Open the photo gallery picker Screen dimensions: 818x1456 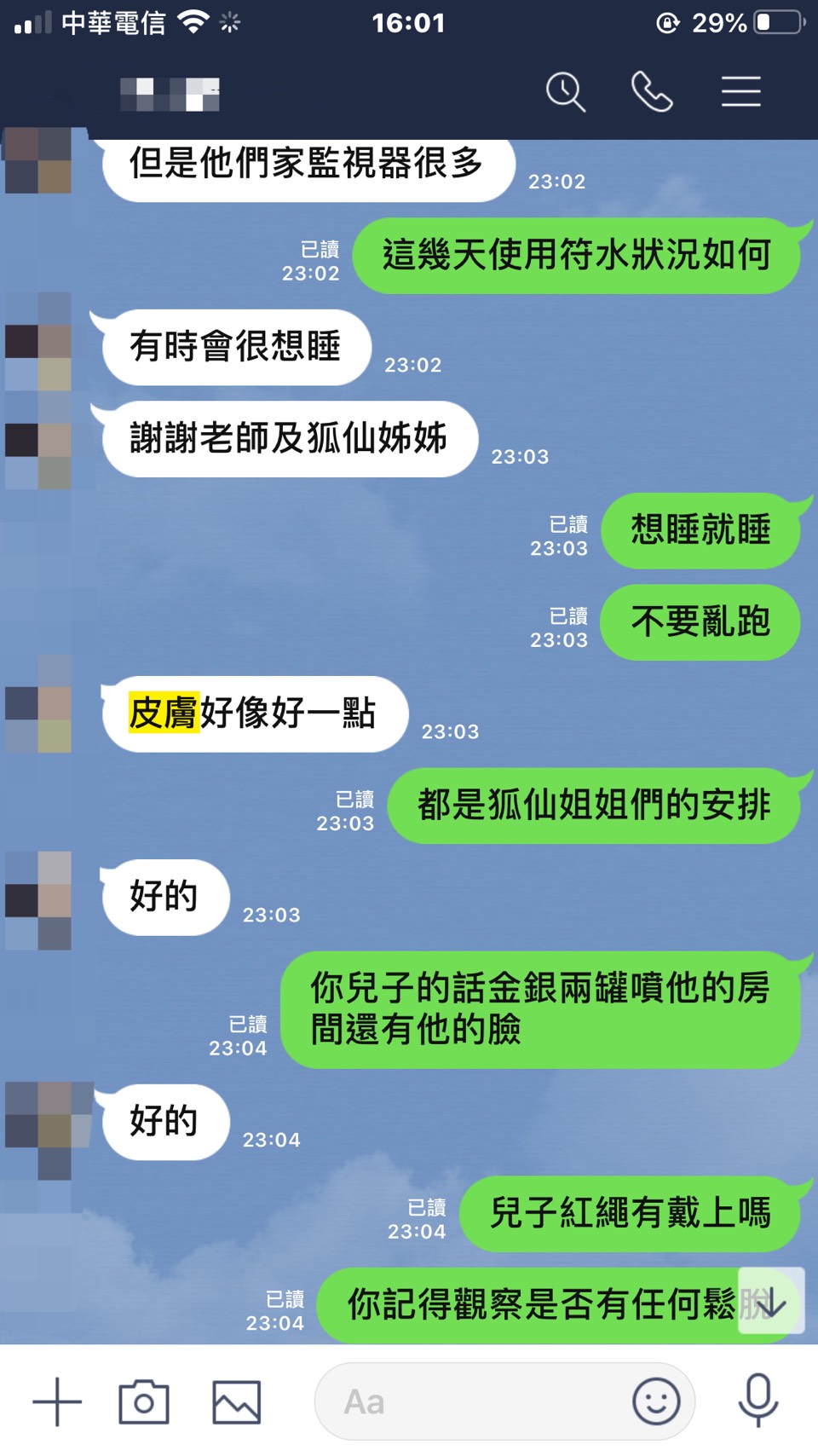[x=236, y=1401]
